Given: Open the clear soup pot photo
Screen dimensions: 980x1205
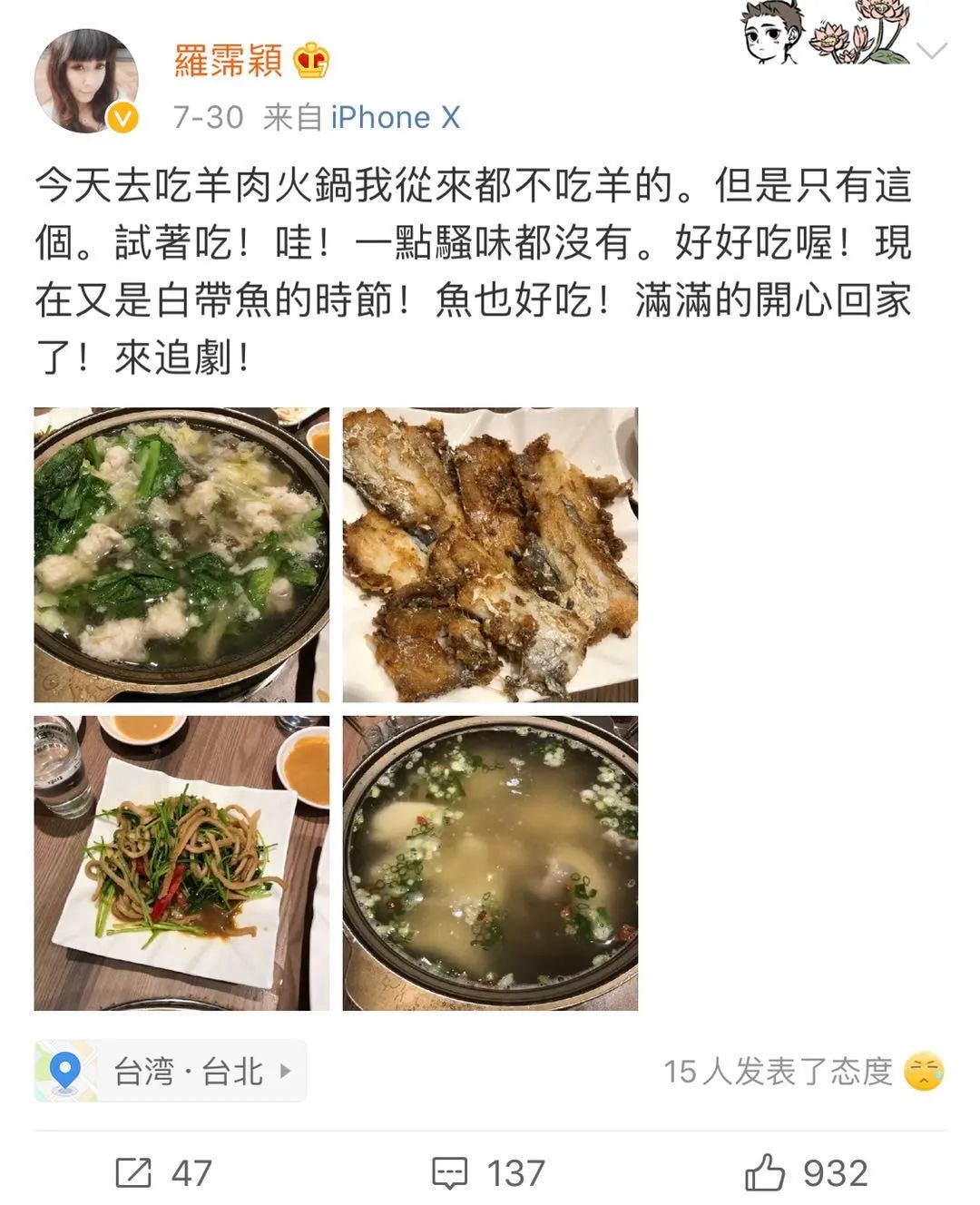Looking at the screenshot, I should click(490, 862).
